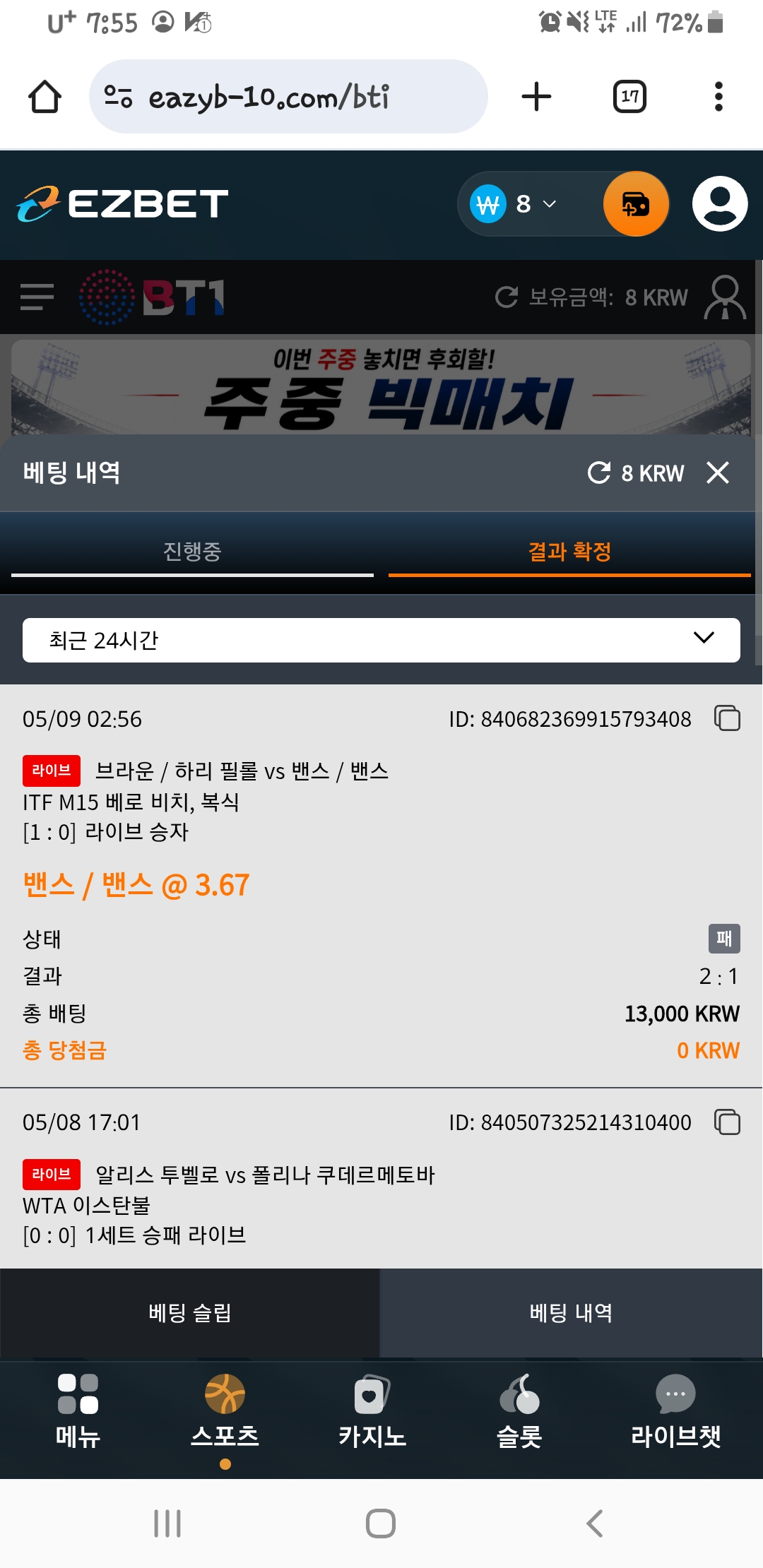This screenshot has height=1568, width=763.
Task: Switch to 베팅 슬립 tab
Action: point(190,1313)
